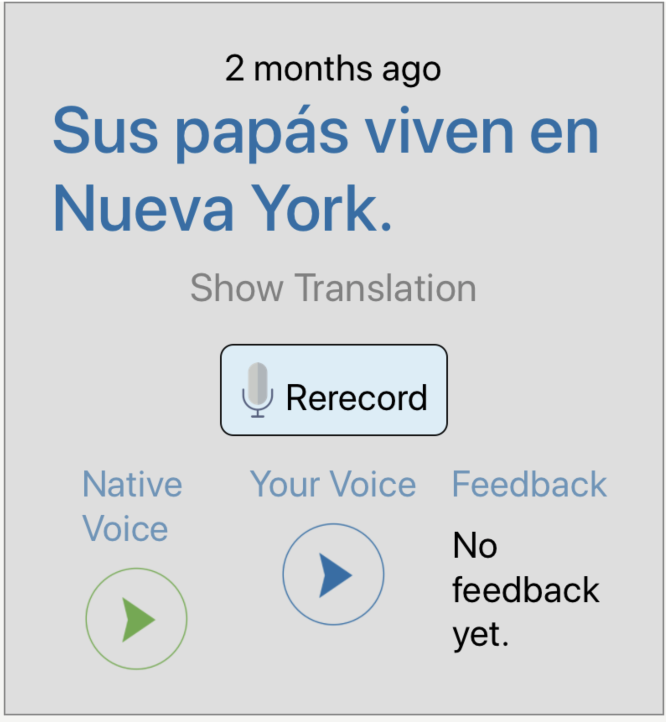This screenshot has width=666, height=722.
Task: Play your voice recording
Action: click(x=333, y=575)
